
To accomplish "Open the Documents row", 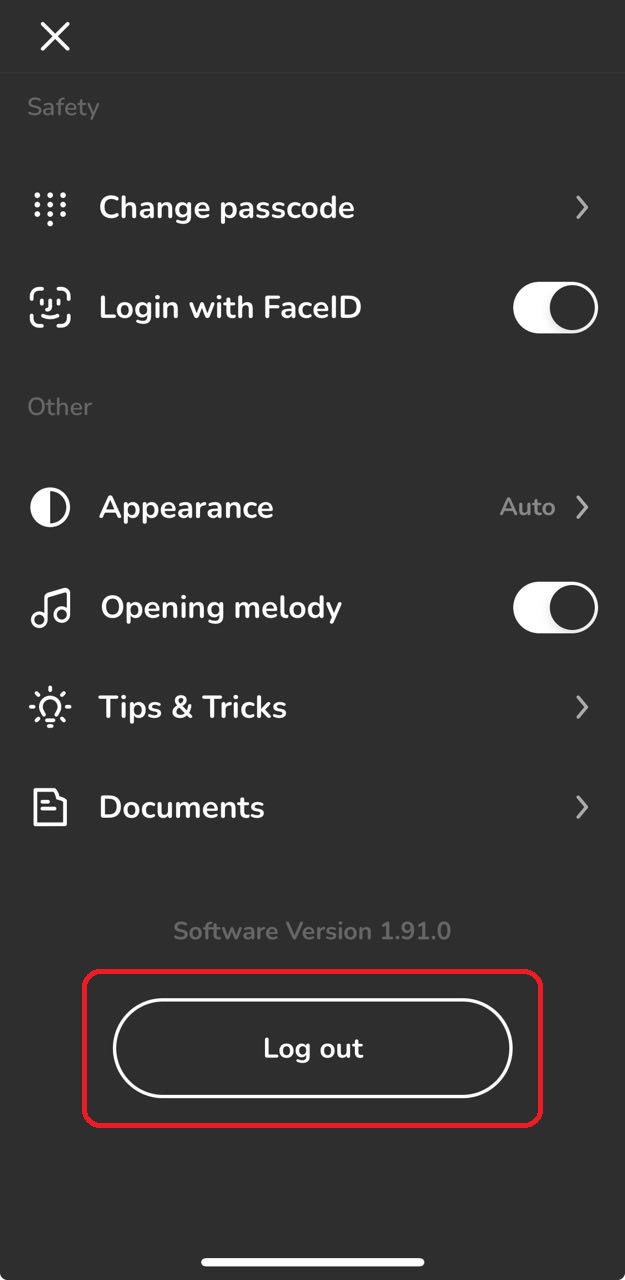I will 312,807.
